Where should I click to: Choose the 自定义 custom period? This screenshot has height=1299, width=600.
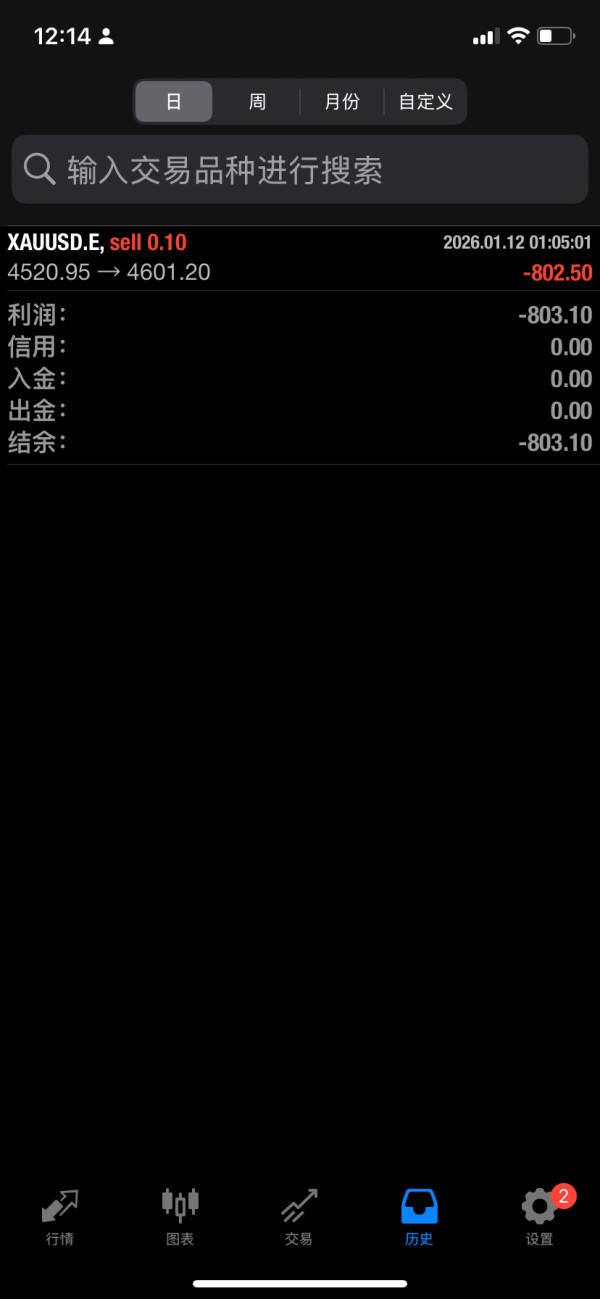pos(425,102)
